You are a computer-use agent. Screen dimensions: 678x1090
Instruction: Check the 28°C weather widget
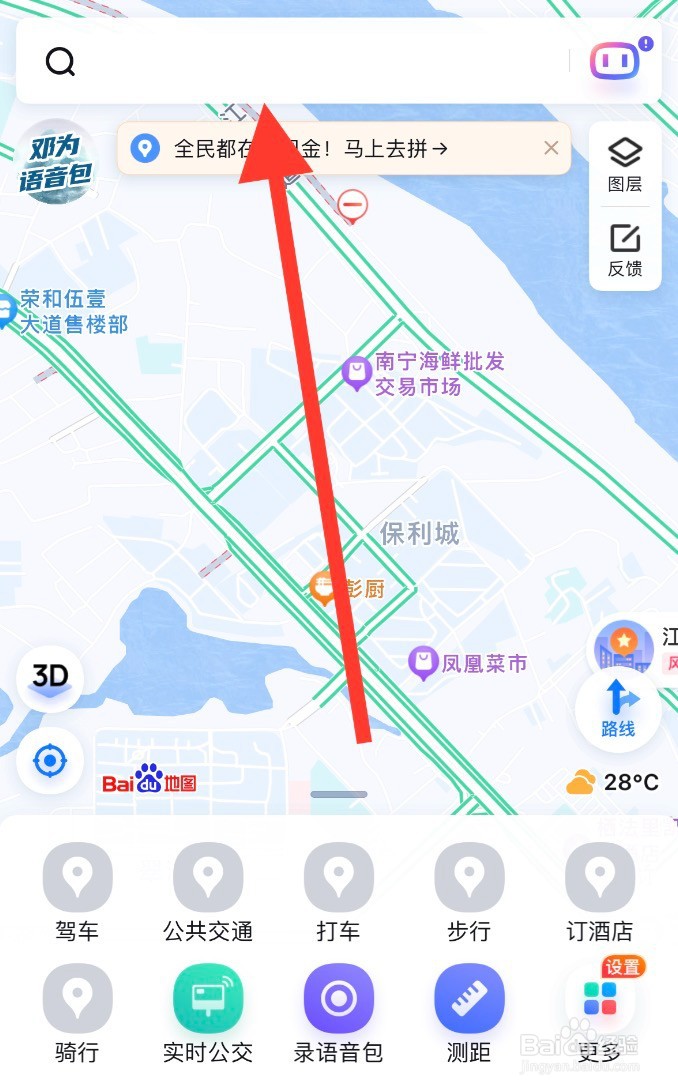coord(612,782)
